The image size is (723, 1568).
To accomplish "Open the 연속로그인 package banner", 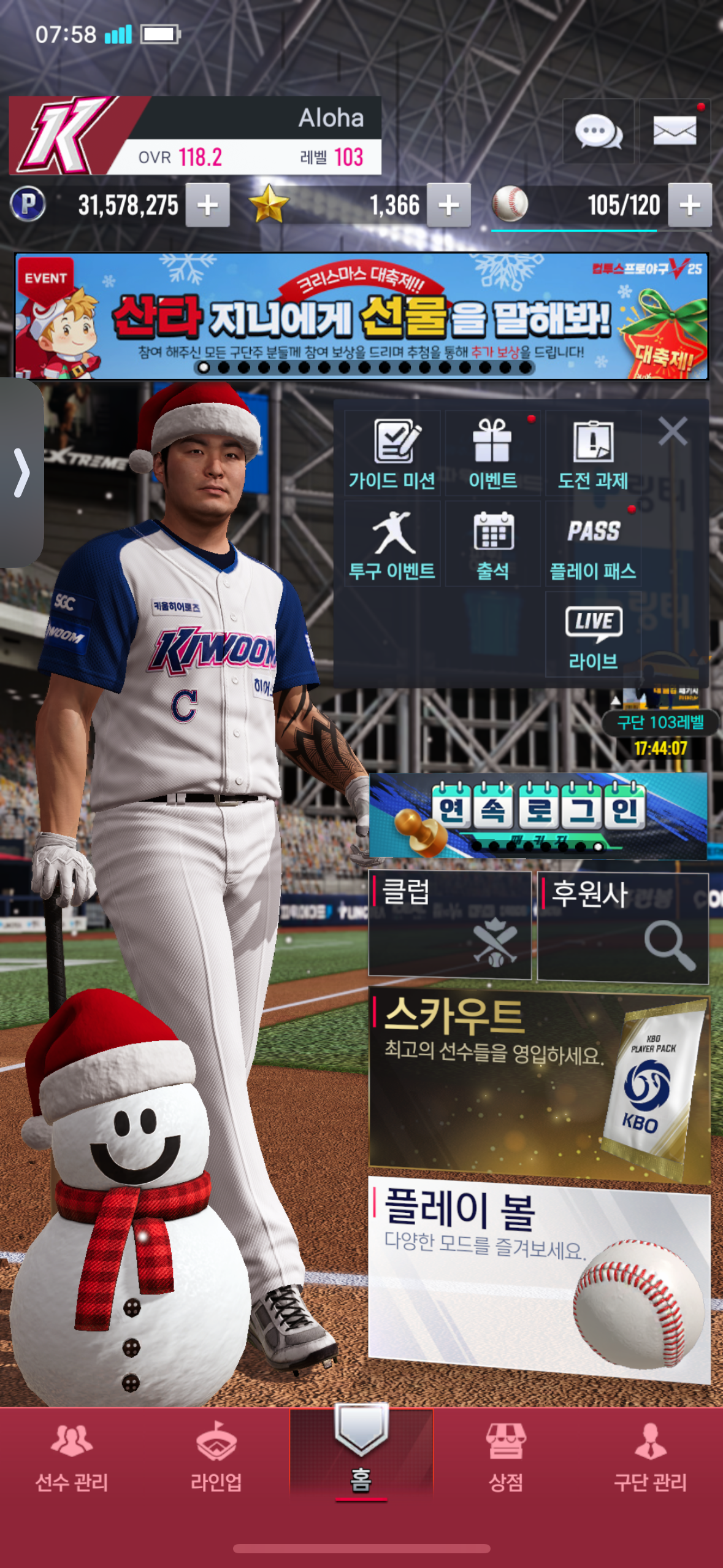I will [x=538, y=815].
